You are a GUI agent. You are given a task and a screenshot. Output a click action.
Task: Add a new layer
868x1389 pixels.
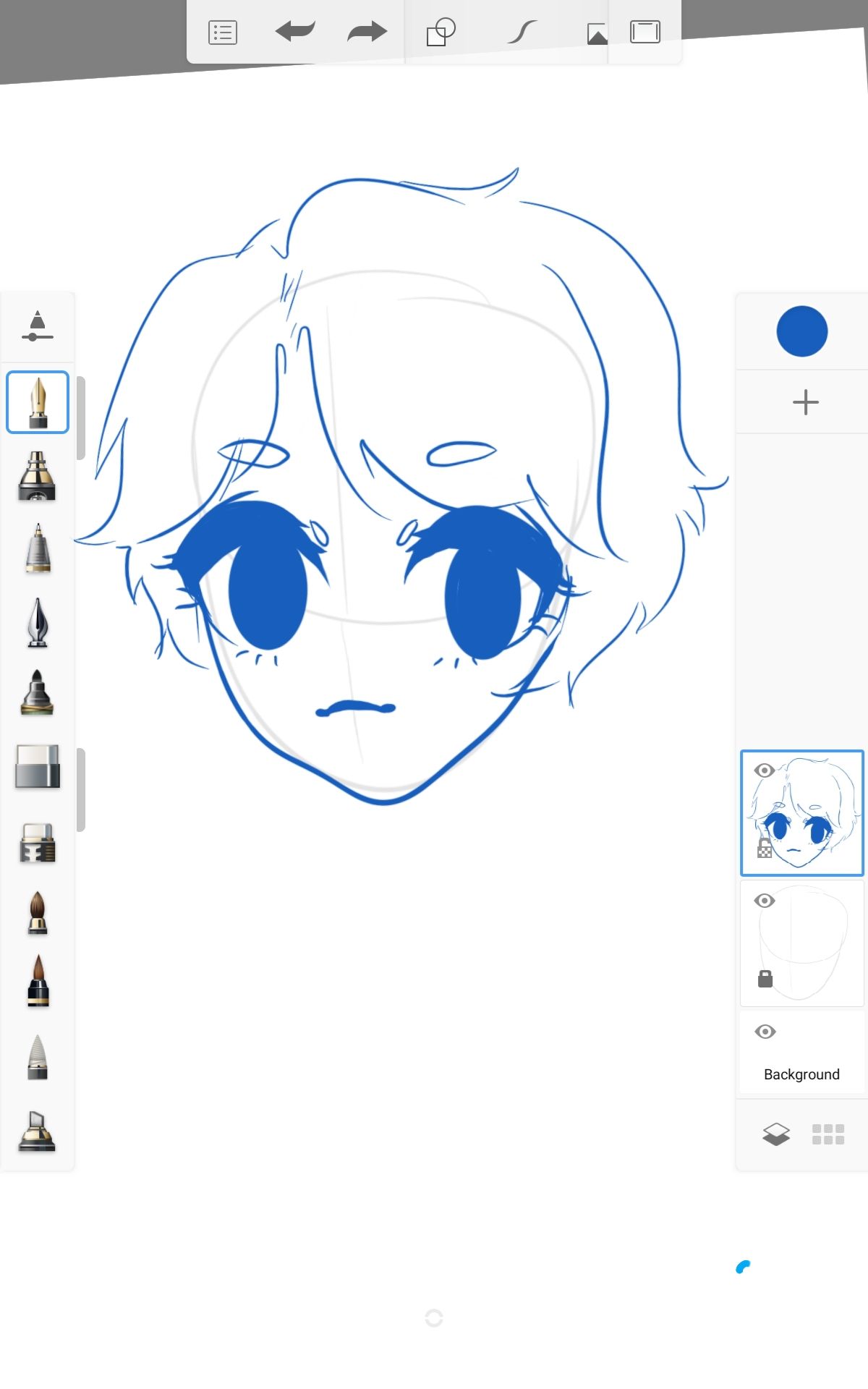tap(805, 402)
